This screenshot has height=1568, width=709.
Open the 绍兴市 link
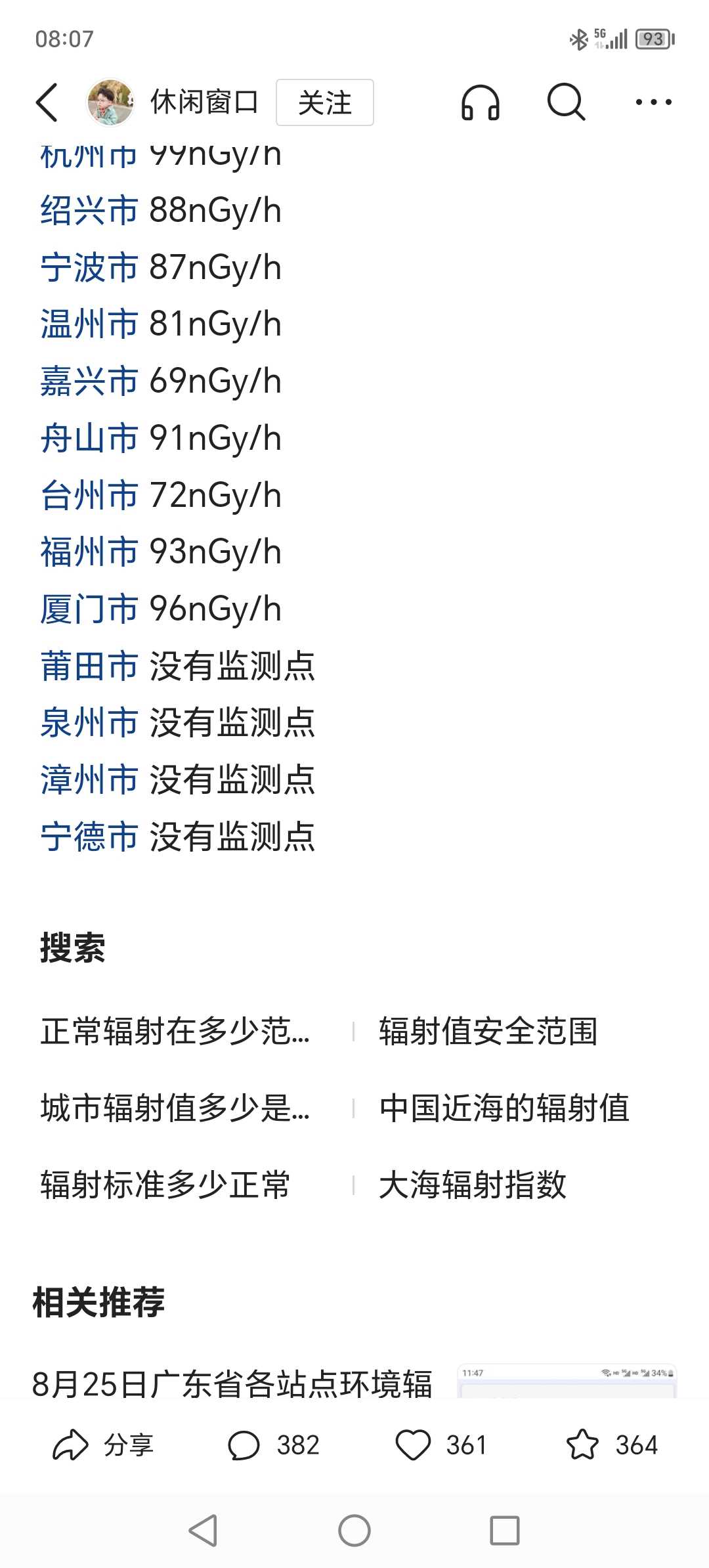click(89, 210)
